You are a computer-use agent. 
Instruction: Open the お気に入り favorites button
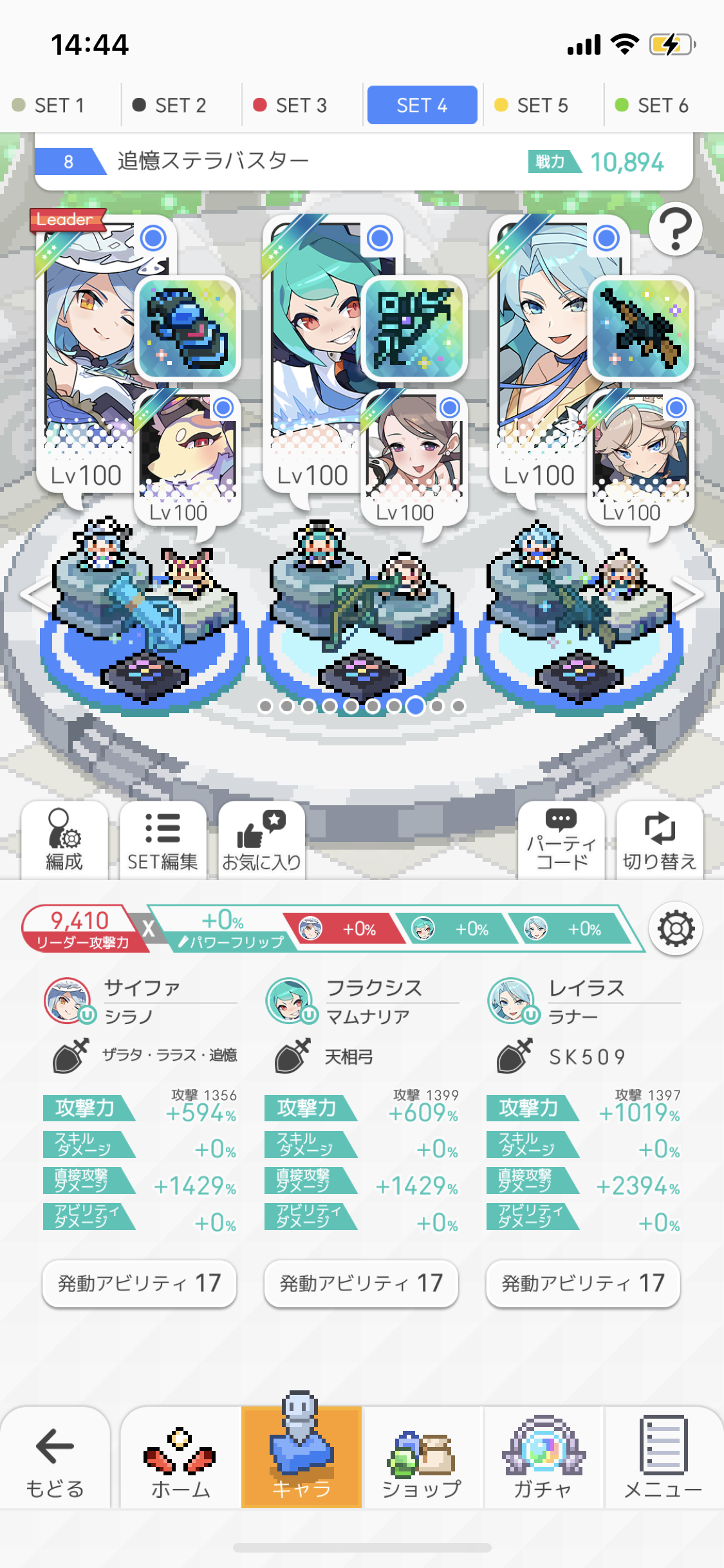(x=261, y=840)
